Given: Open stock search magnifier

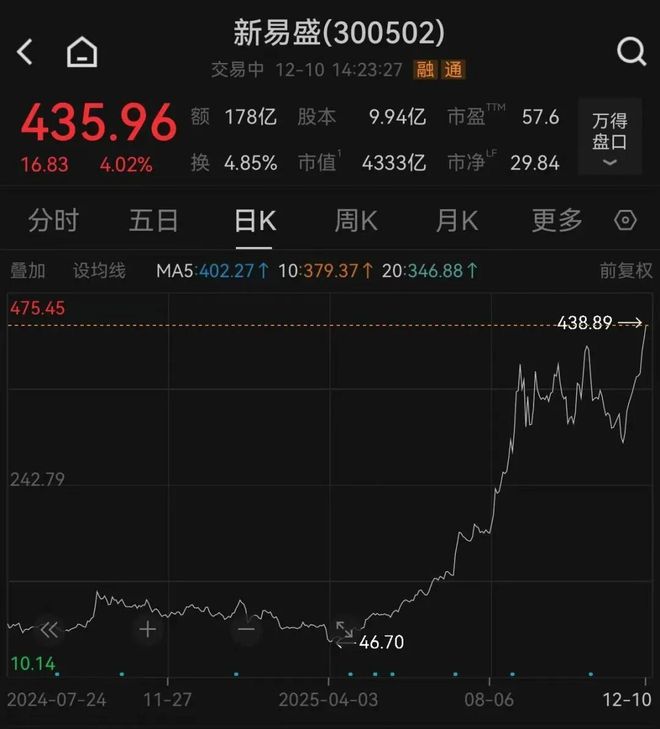Looking at the screenshot, I should [631, 52].
